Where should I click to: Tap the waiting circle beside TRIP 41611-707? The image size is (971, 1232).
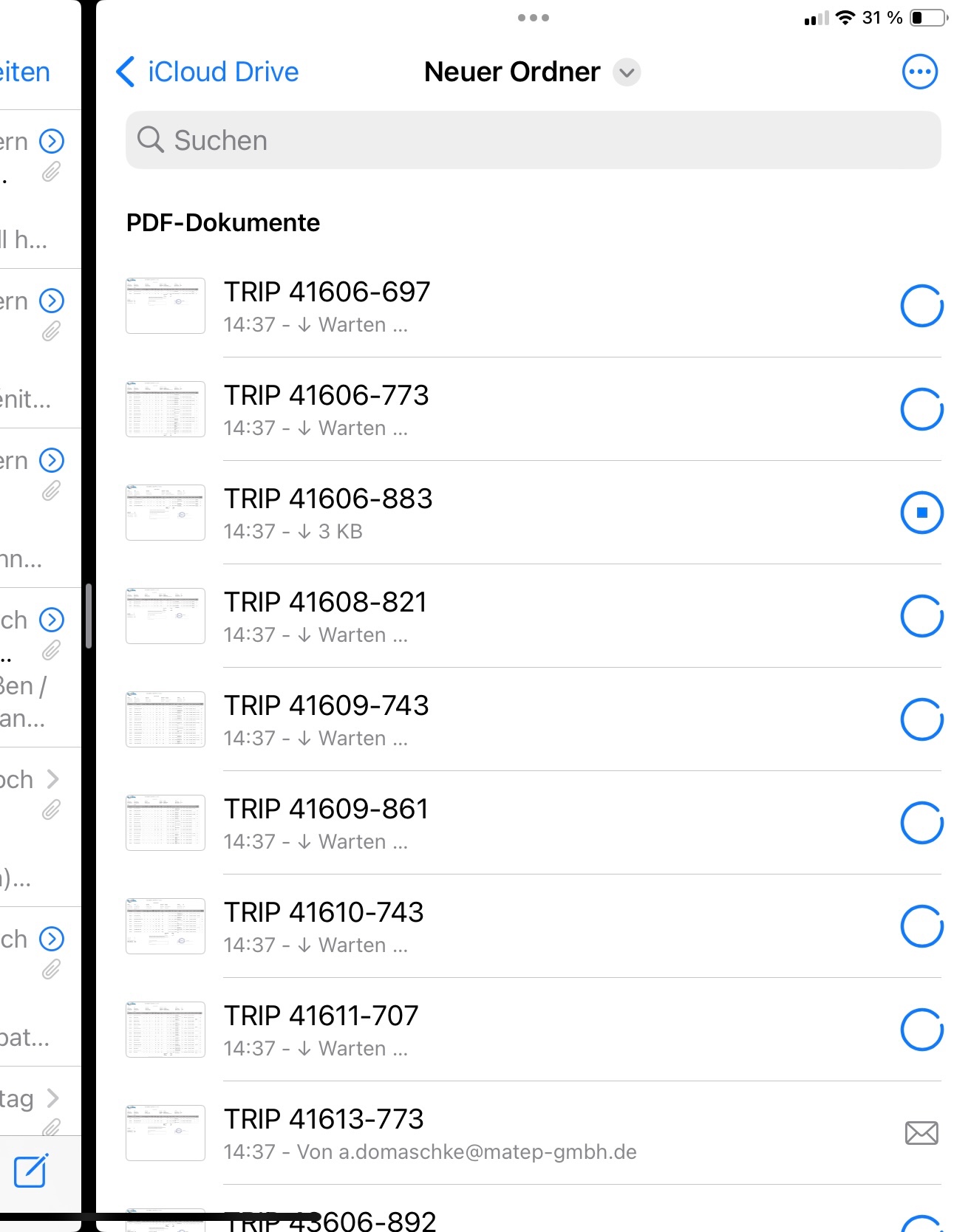point(921,1030)
